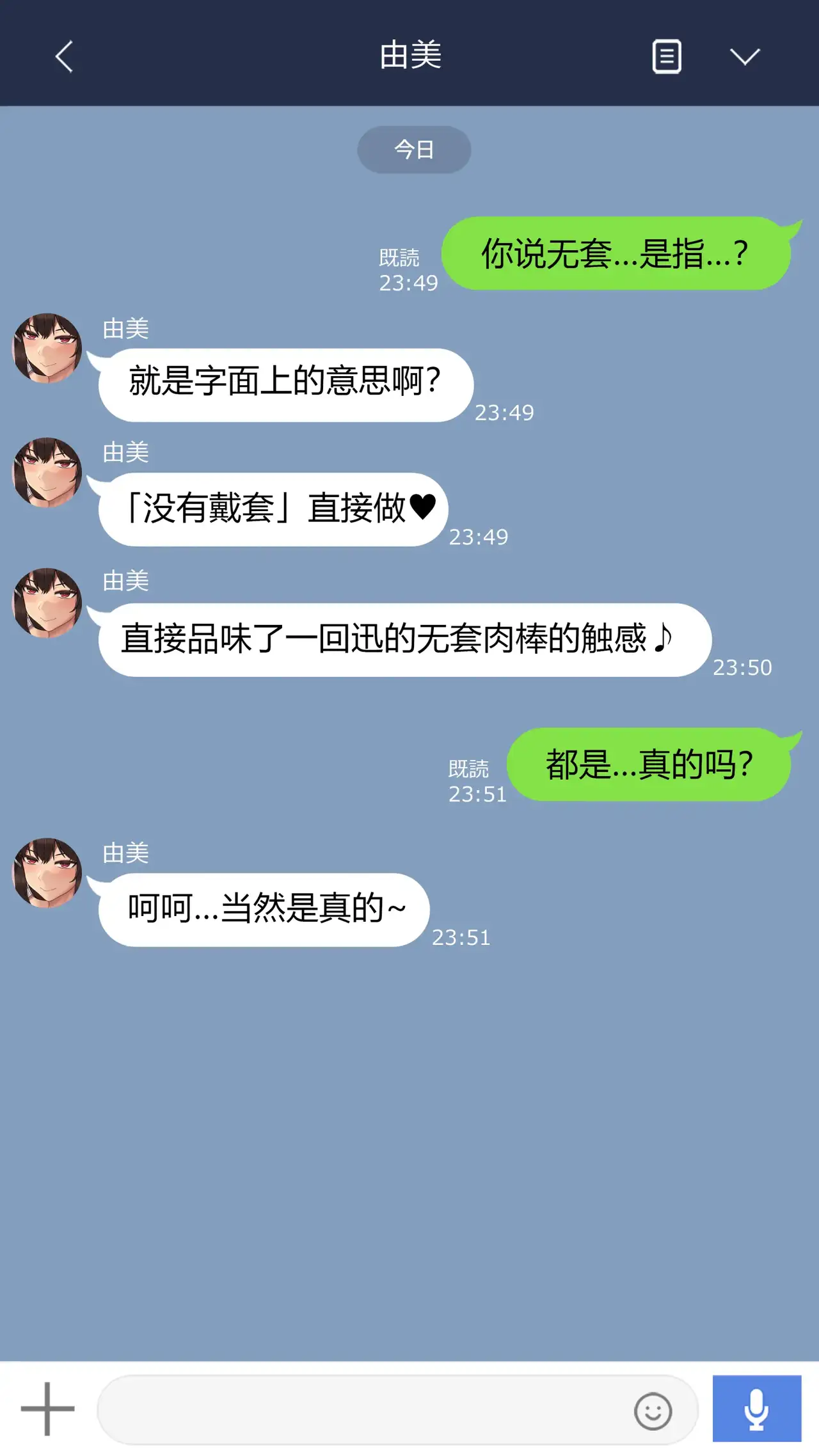The image size is (819, 1456).
Task: Go back from the 由美 chat
Action: coord(64,56)
